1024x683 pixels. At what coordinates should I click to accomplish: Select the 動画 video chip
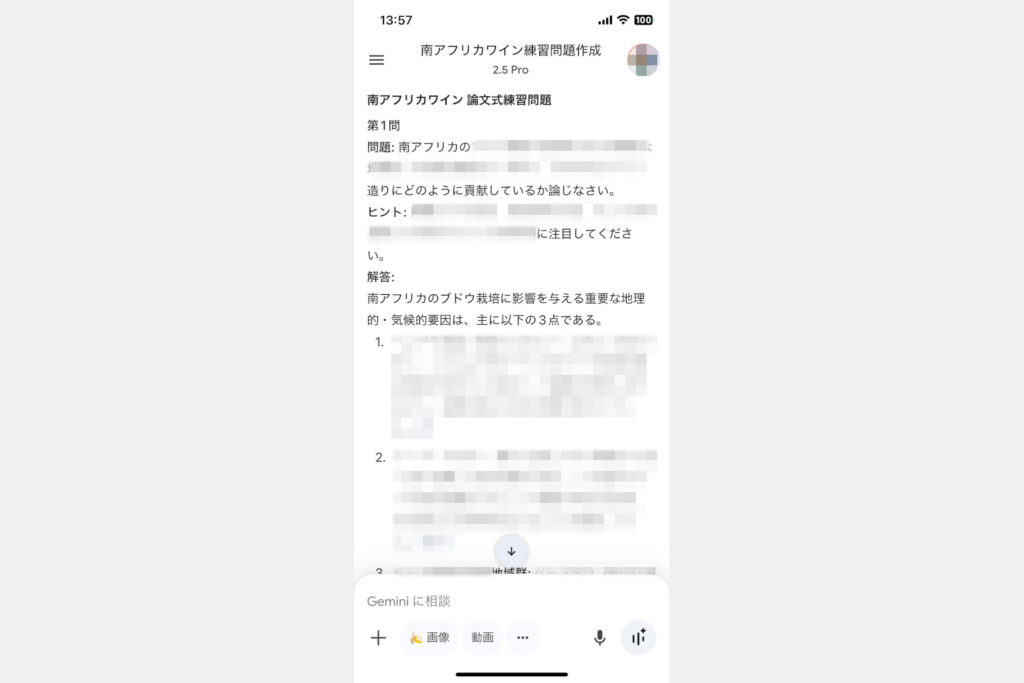point(482,638)
